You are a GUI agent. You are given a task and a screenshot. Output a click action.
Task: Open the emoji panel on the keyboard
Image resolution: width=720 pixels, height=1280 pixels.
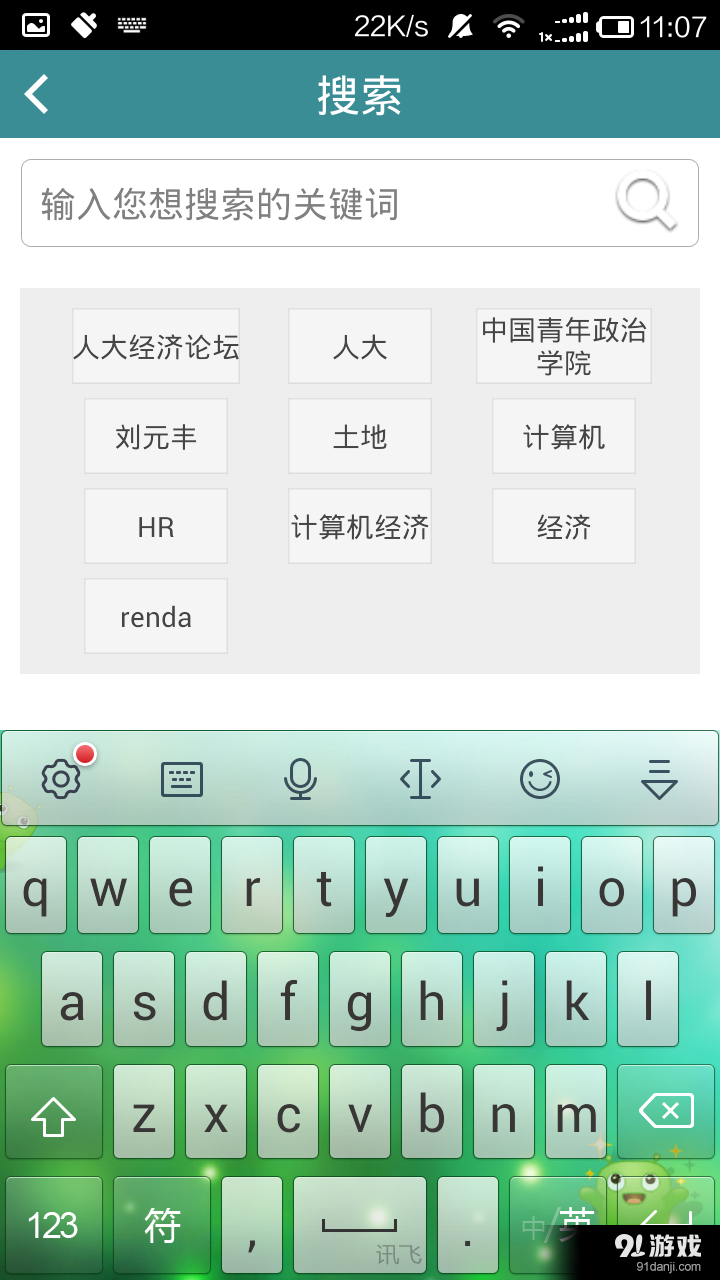(x=539, y=778)
